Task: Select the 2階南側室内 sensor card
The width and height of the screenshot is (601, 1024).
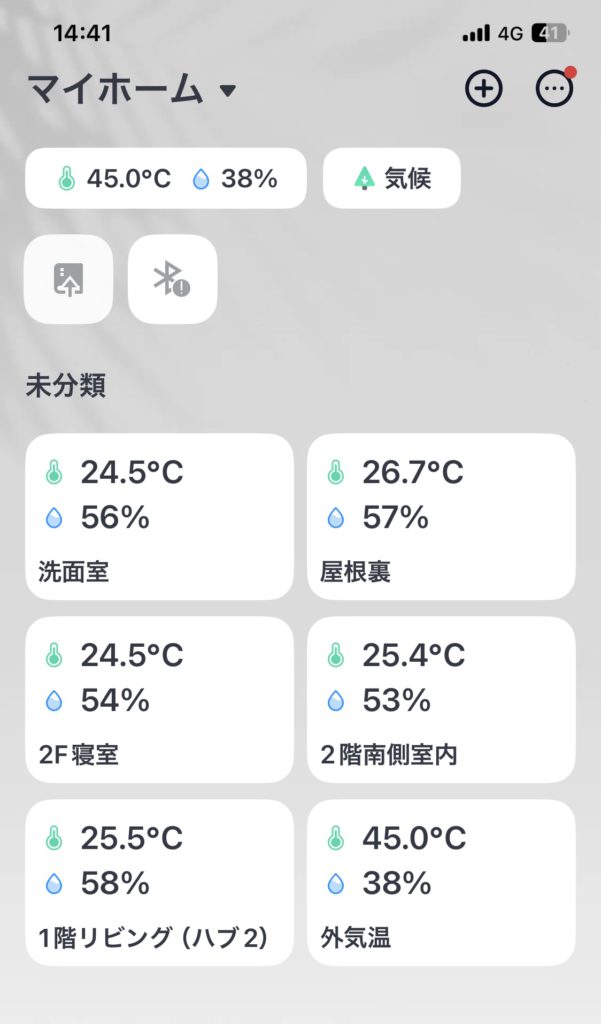Action: point(441,699)
